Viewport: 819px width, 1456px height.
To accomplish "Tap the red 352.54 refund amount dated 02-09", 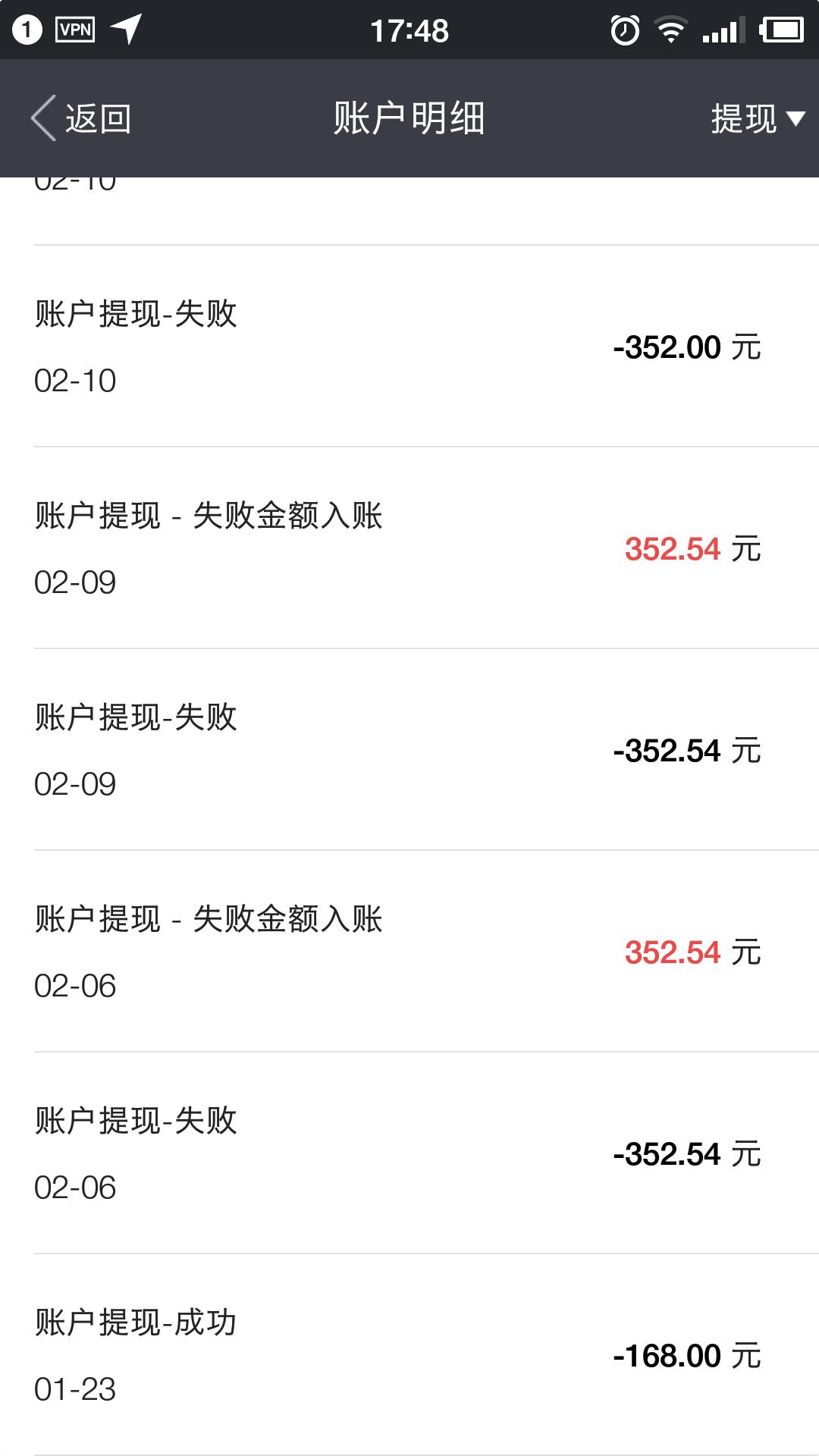I will (671, 546).
